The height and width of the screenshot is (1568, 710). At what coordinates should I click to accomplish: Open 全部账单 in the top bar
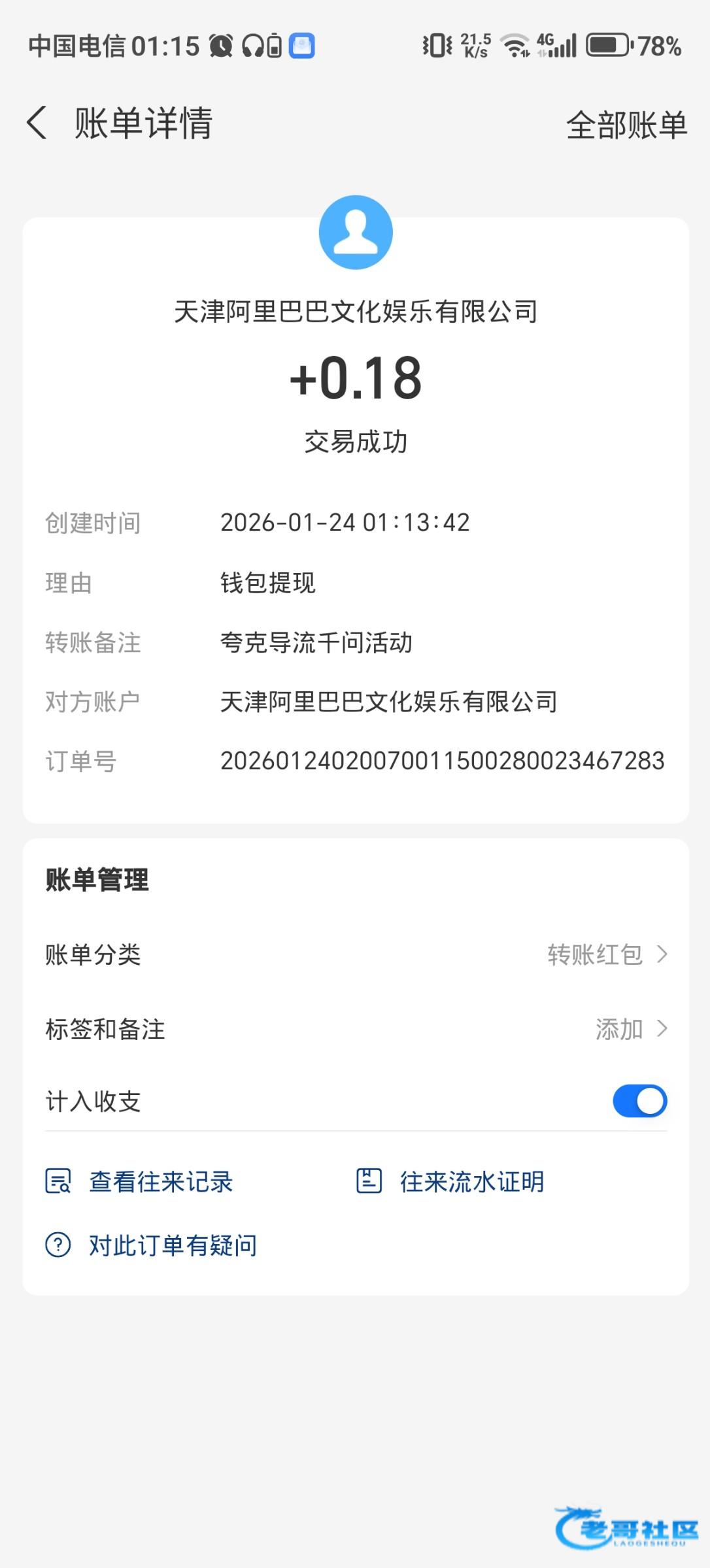(x=626, y=125)
